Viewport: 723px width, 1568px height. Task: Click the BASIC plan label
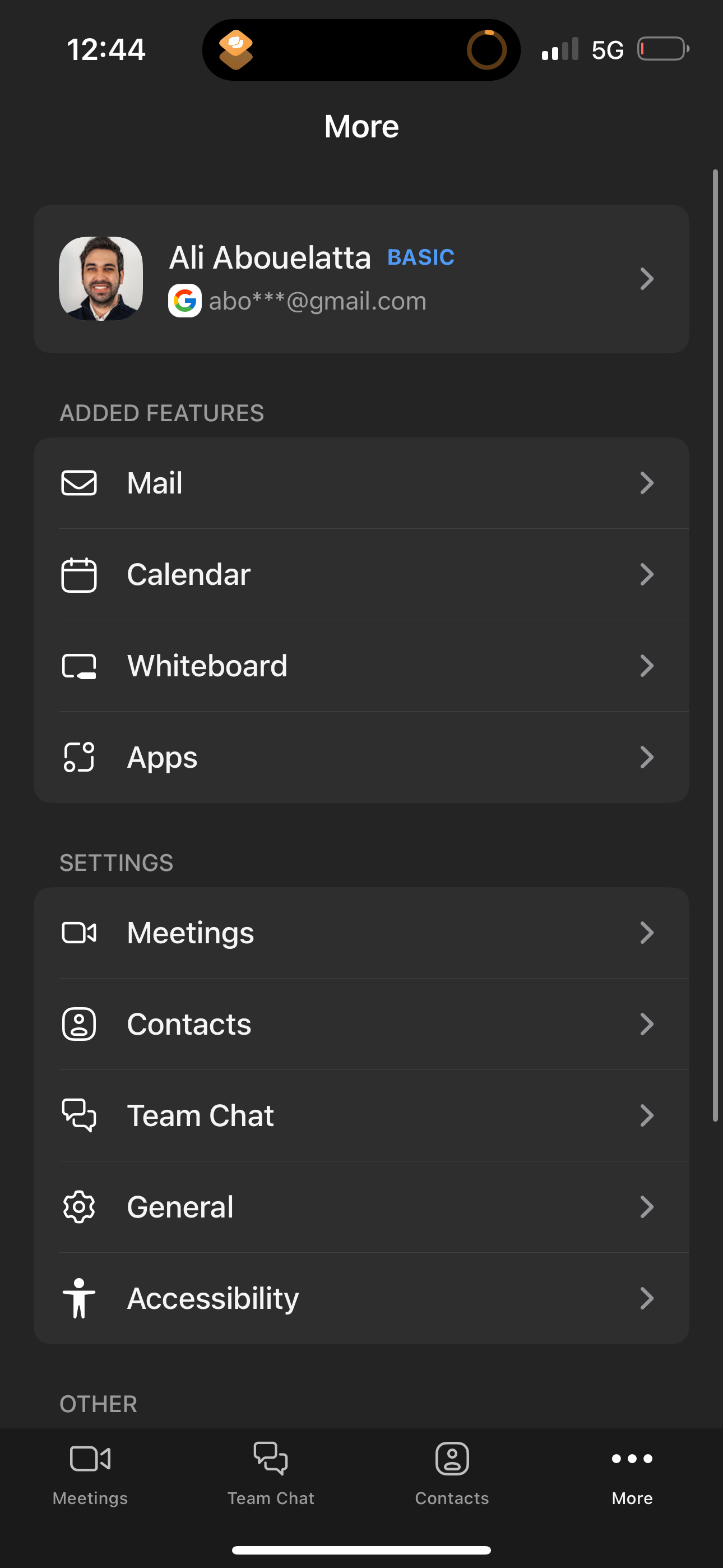(421, 257)
